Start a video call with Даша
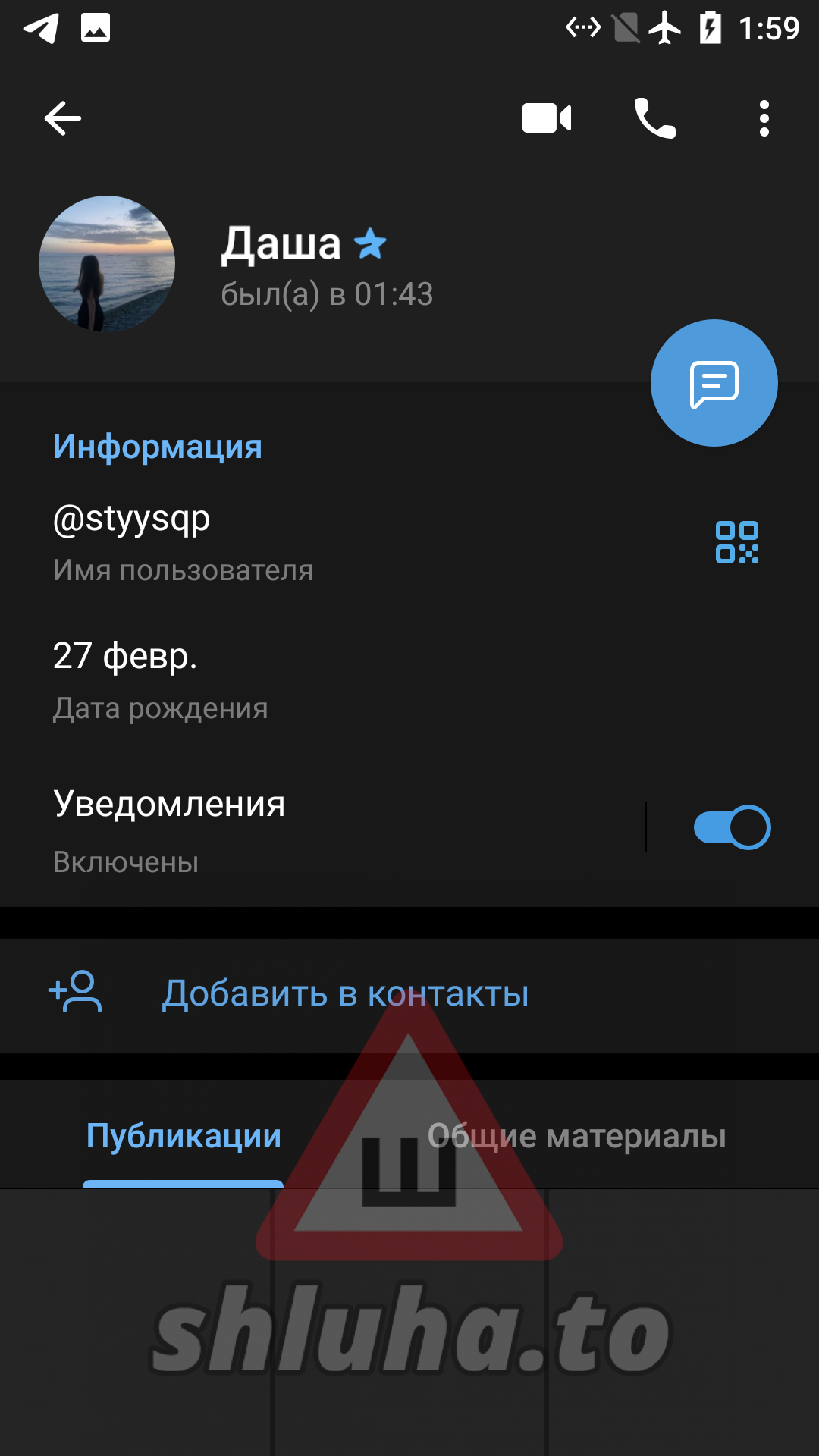The width and height of the screenshot is (819, 1456). point(547,118)
